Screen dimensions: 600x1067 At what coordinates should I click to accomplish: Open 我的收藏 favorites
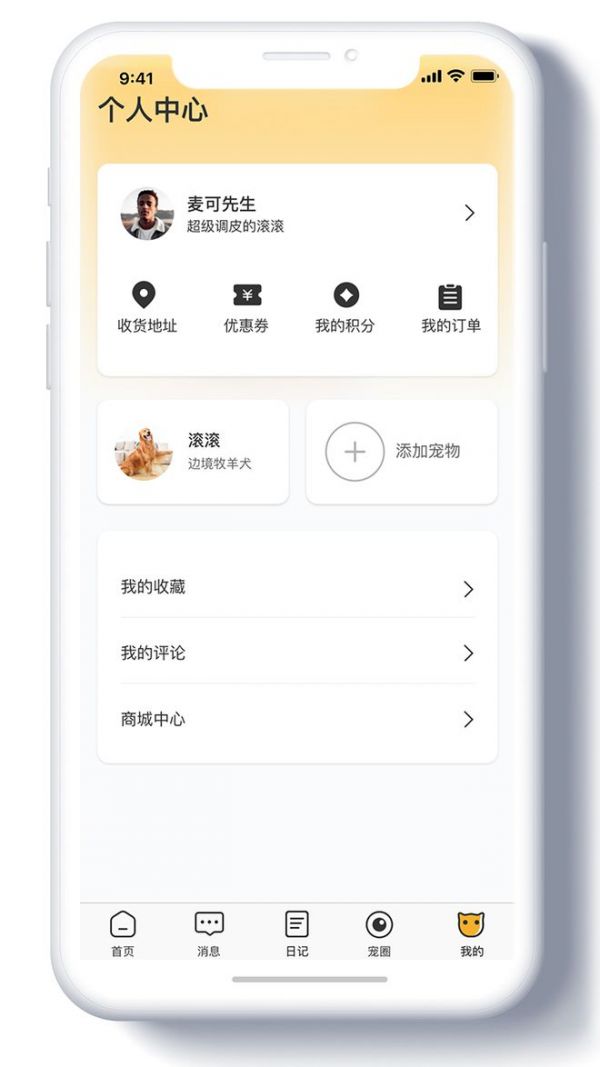(297, 588)
